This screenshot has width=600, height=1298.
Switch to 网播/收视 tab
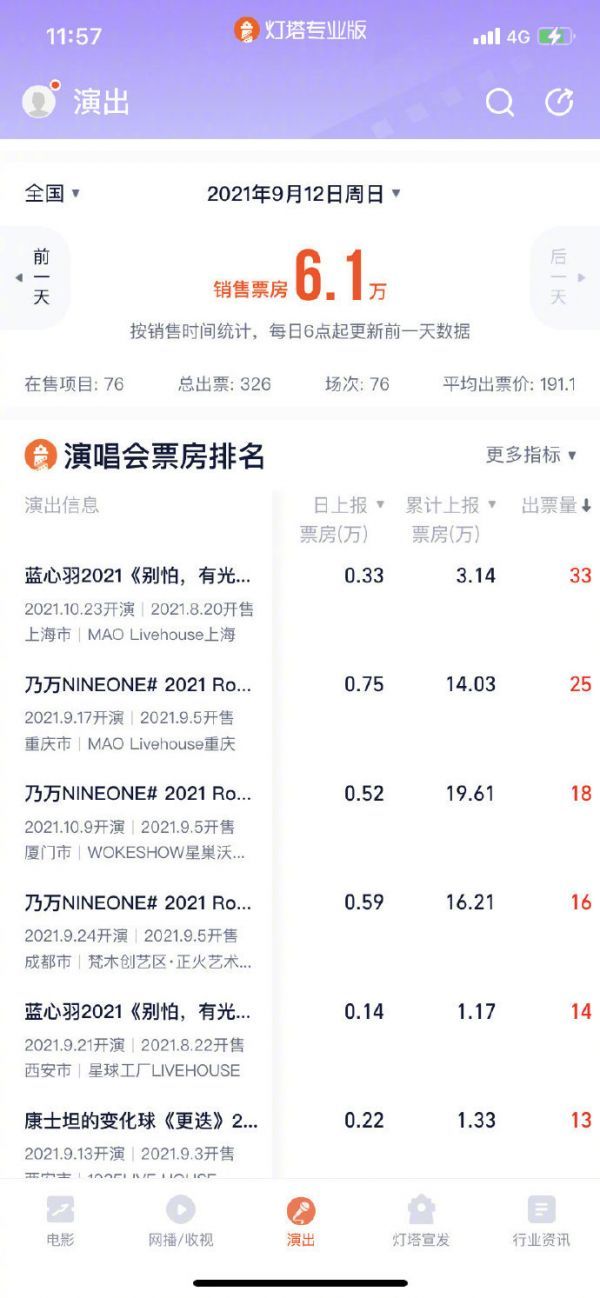[180, 1221]
